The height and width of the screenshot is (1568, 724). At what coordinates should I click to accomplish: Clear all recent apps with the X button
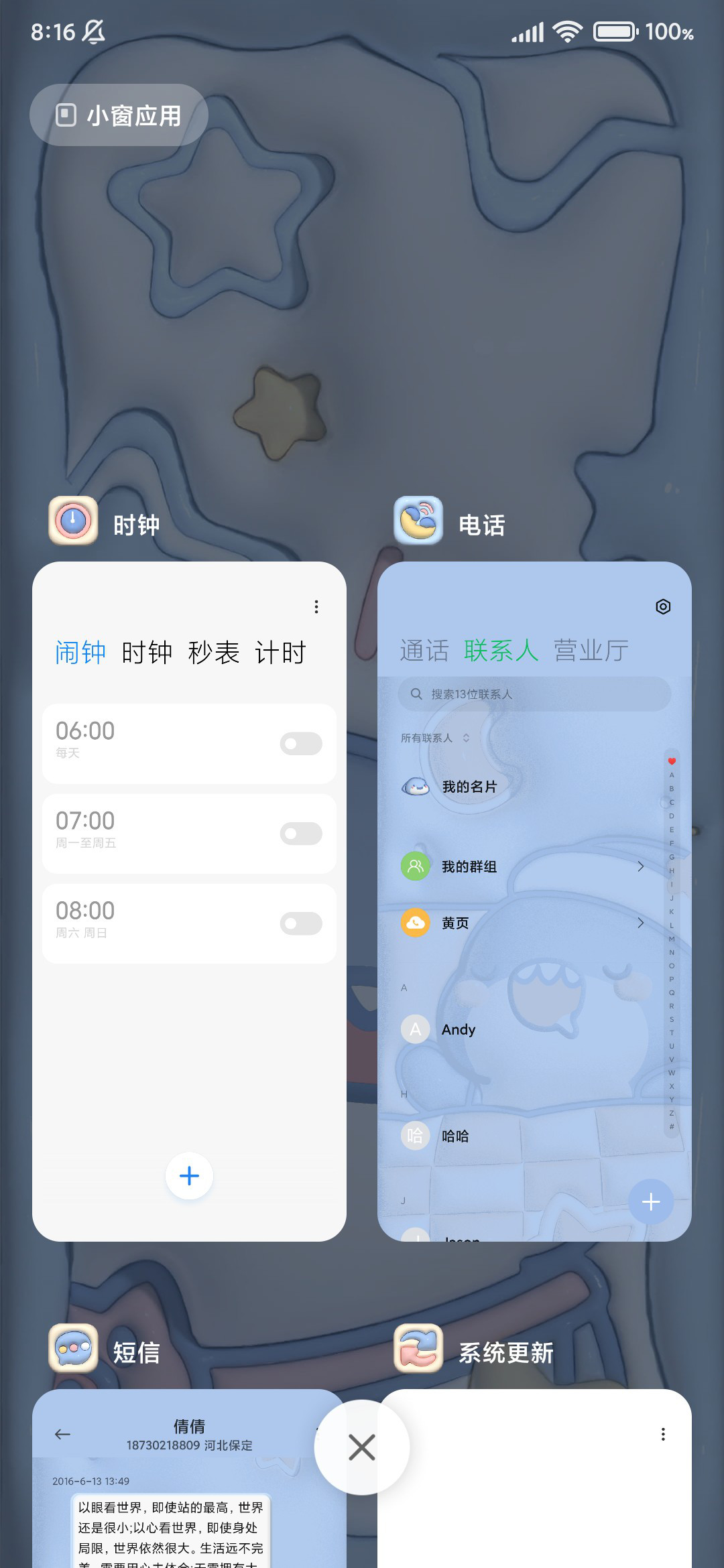coord(362,1447)
